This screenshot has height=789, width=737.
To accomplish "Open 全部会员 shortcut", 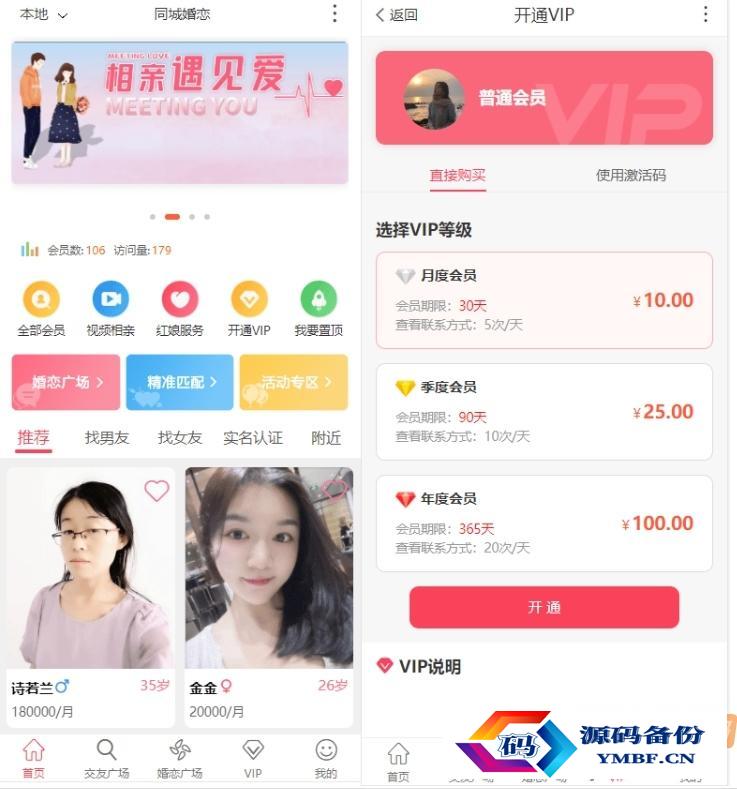I will [41, 309].
